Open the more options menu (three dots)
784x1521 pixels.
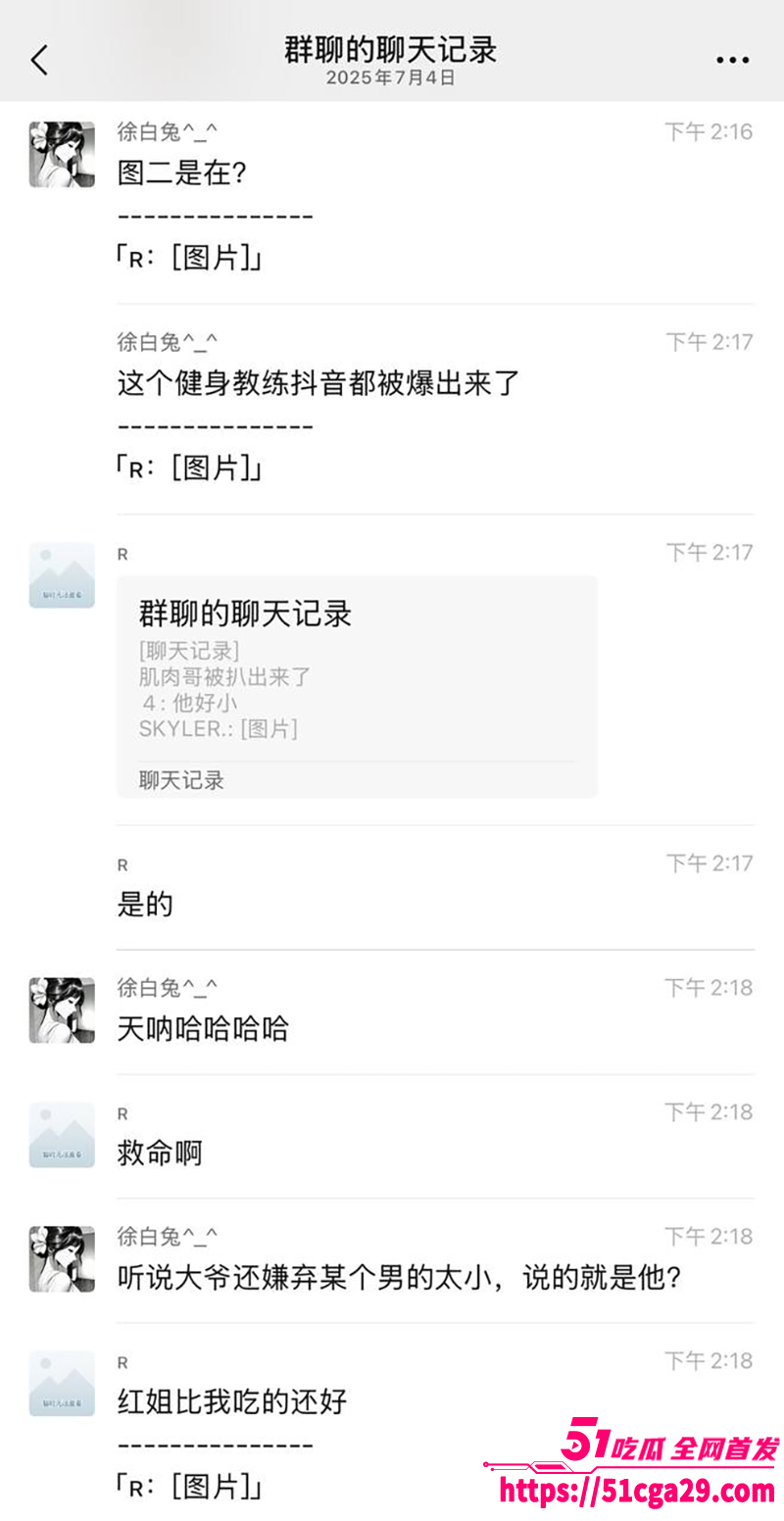[732, 59]
